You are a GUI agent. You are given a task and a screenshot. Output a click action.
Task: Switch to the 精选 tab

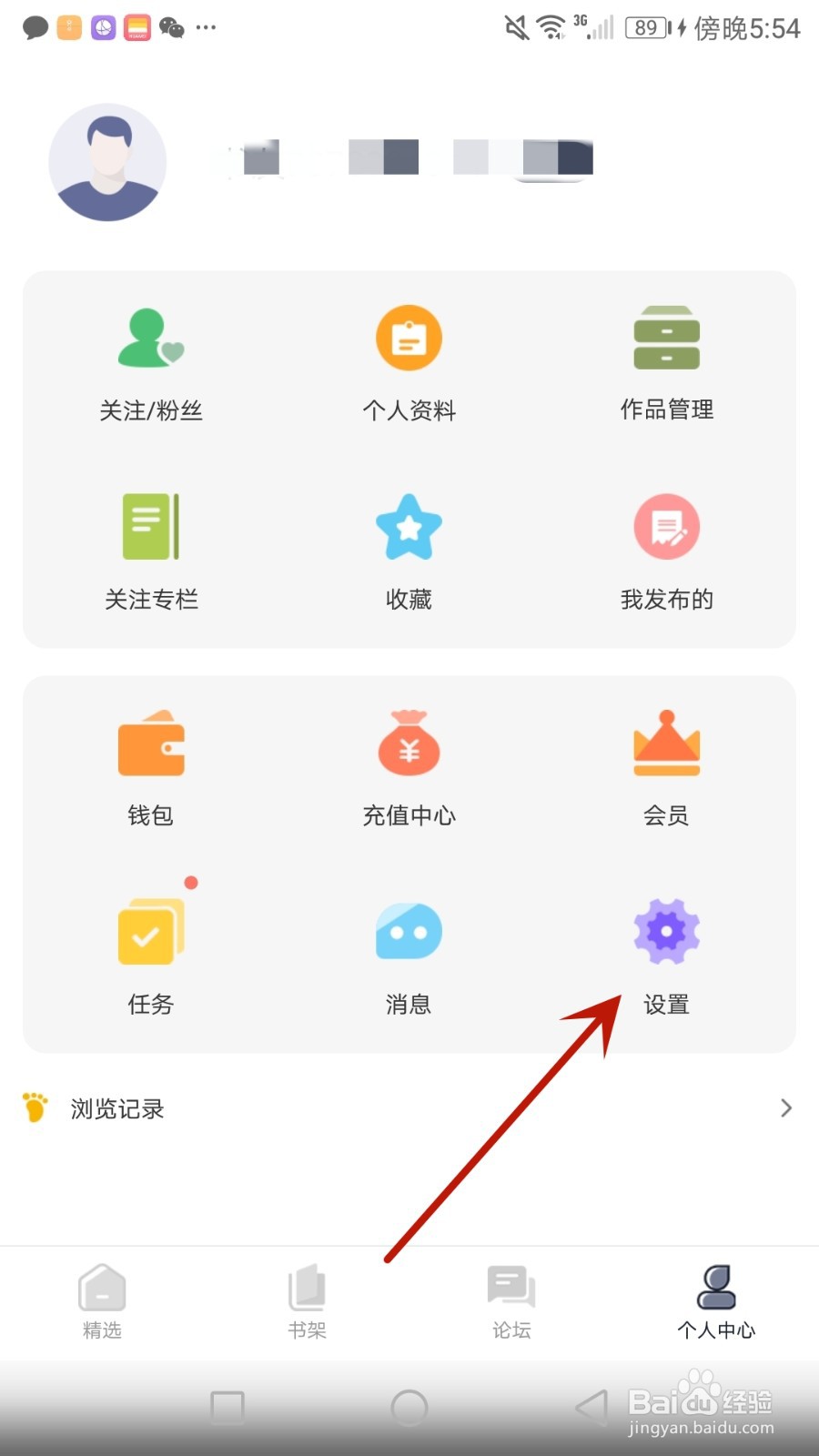coord(102,1301)
